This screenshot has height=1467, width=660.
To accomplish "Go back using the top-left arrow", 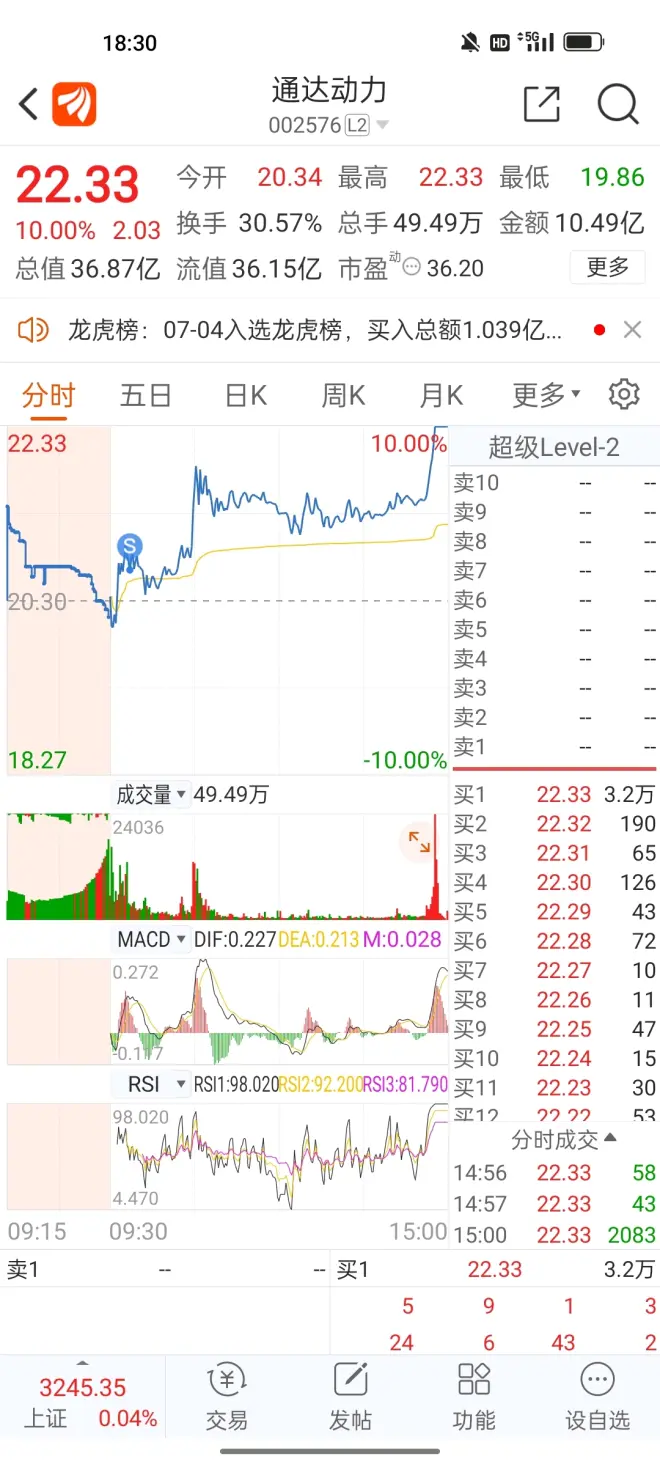I will coord(29,104).
